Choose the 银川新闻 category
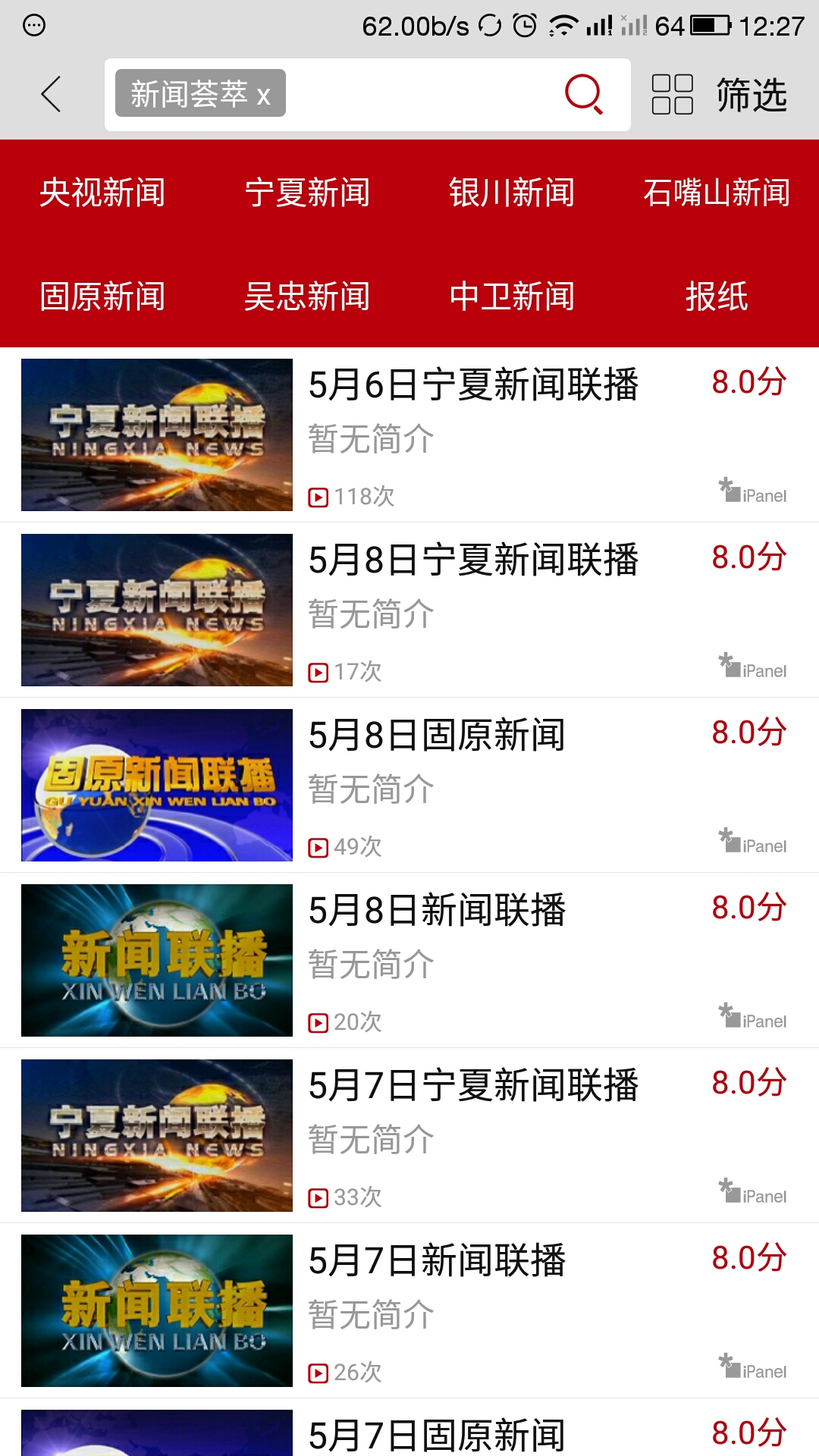This screenshot has width=819, height=1456. tap(512, 193)
